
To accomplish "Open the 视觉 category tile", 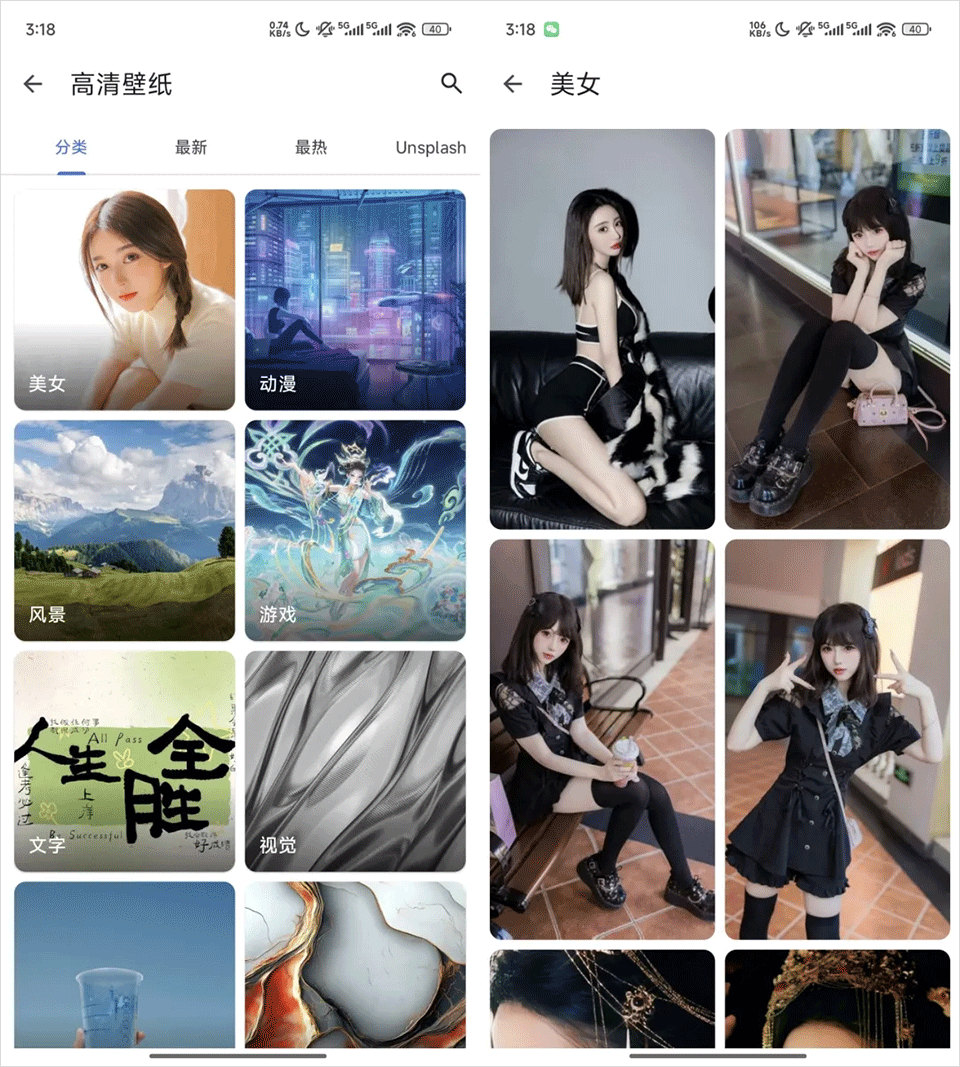I will click(x=355, y=761).
